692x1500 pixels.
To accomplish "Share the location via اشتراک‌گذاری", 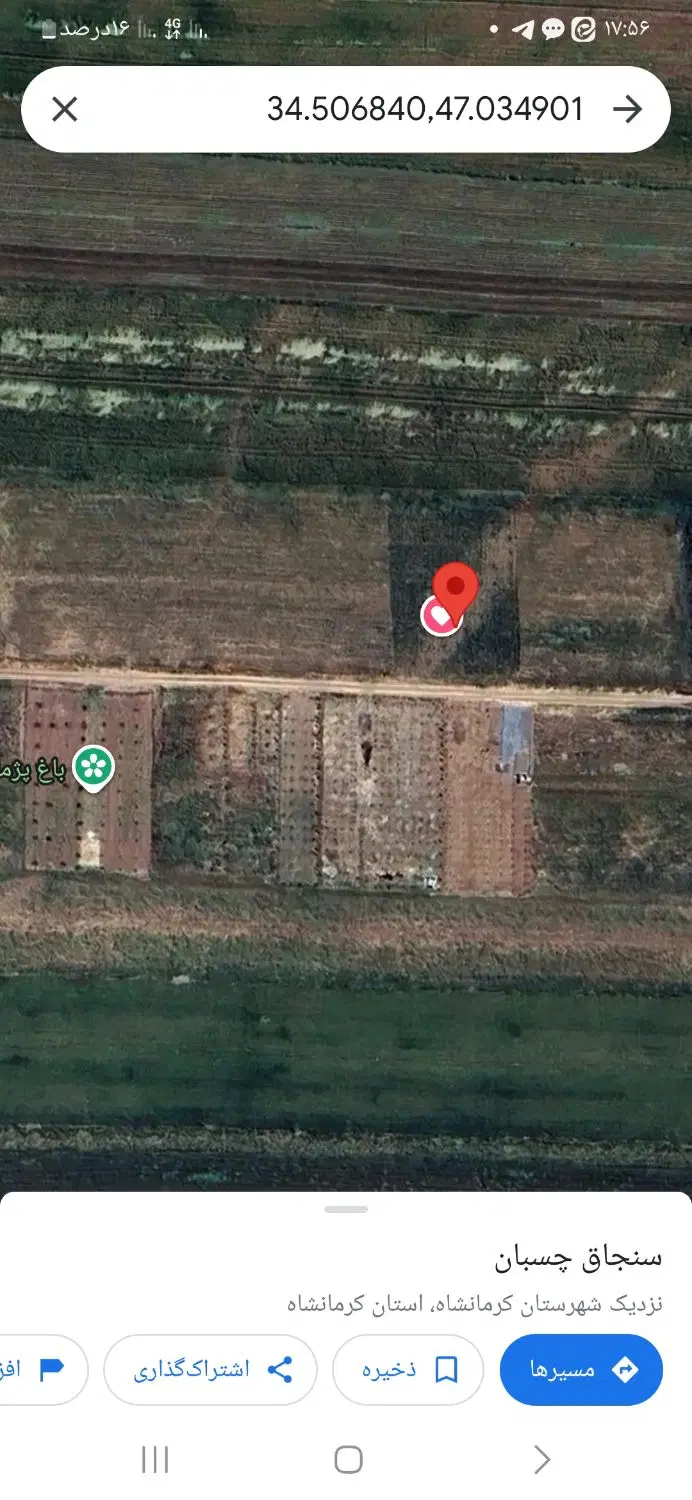I will coord(210,1370).
